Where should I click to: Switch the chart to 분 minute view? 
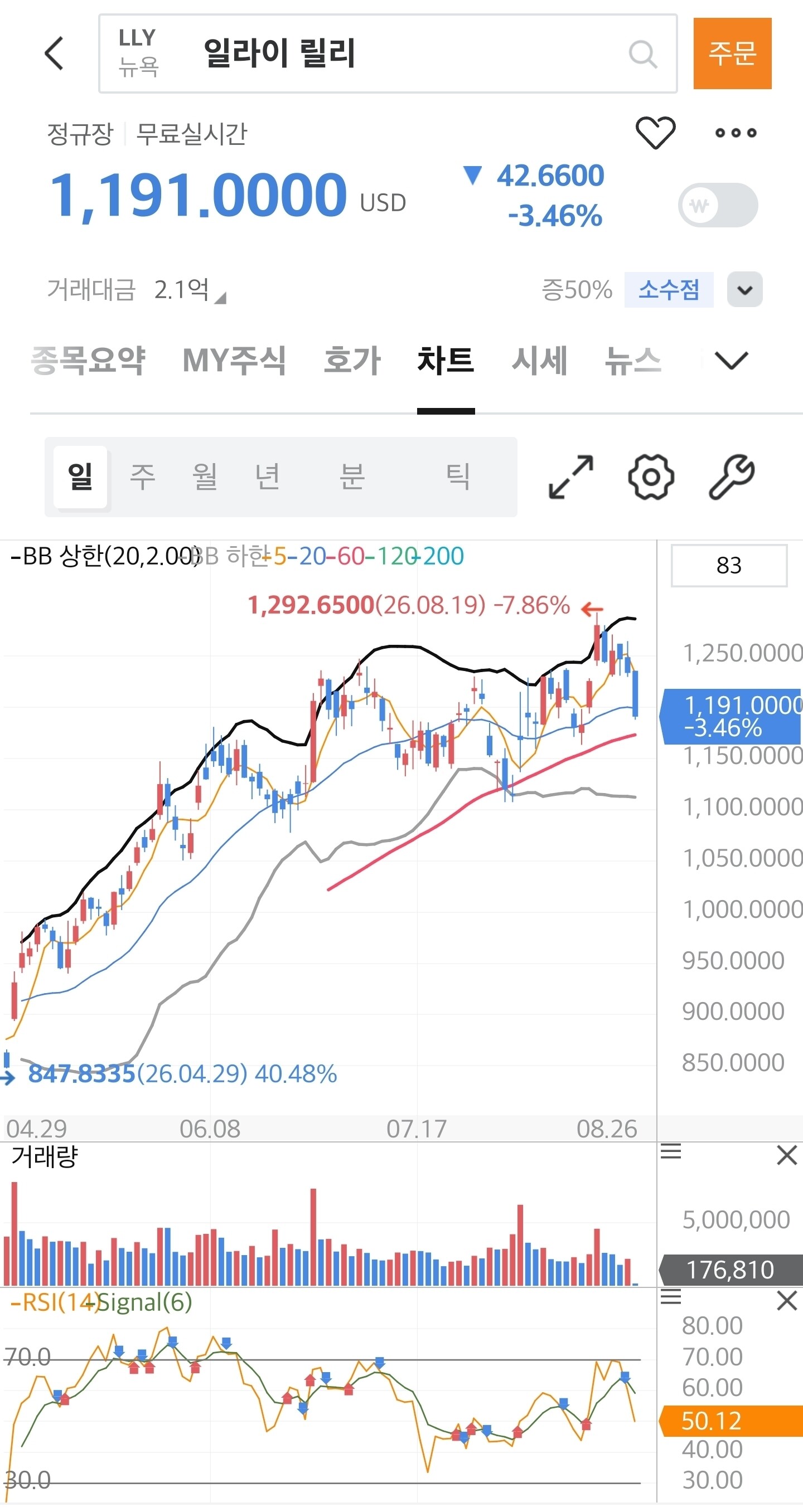[352, 476]
